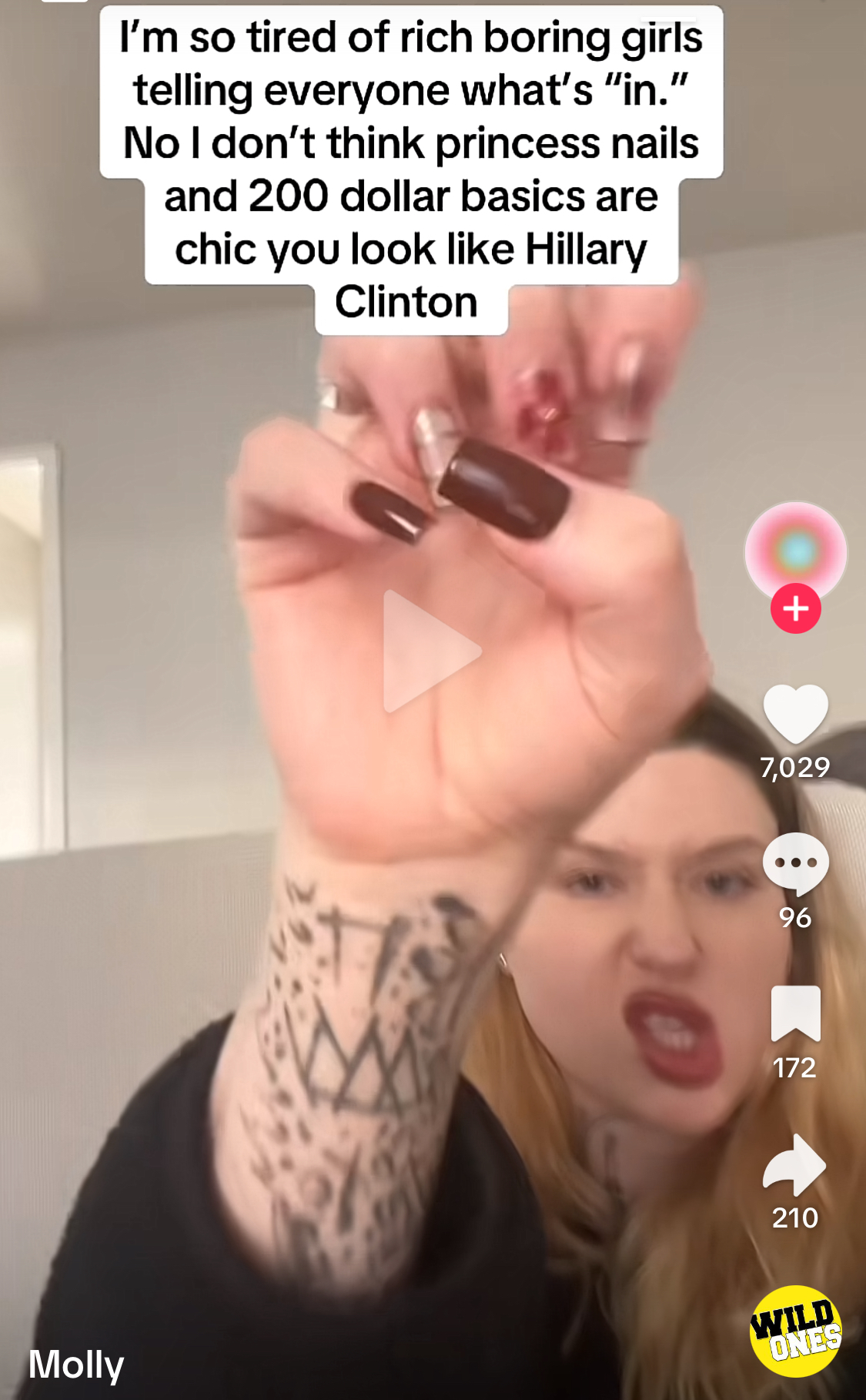Viewport: 866px width, 1400px height.
Task: Play the paused video
Action: pos(432,651)
